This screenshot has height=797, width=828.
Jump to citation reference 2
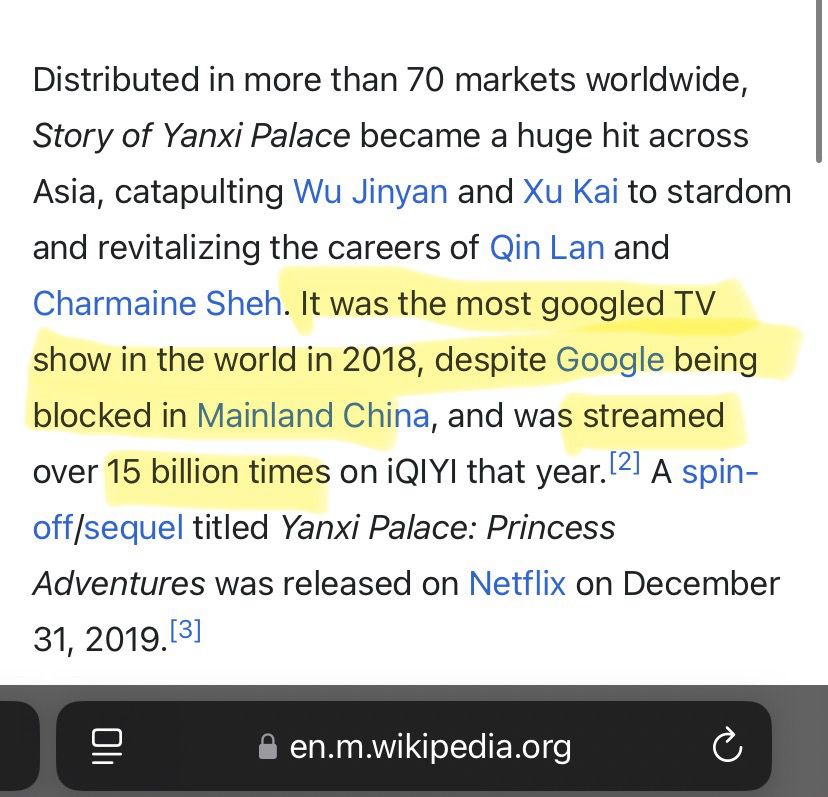(625, 464)
